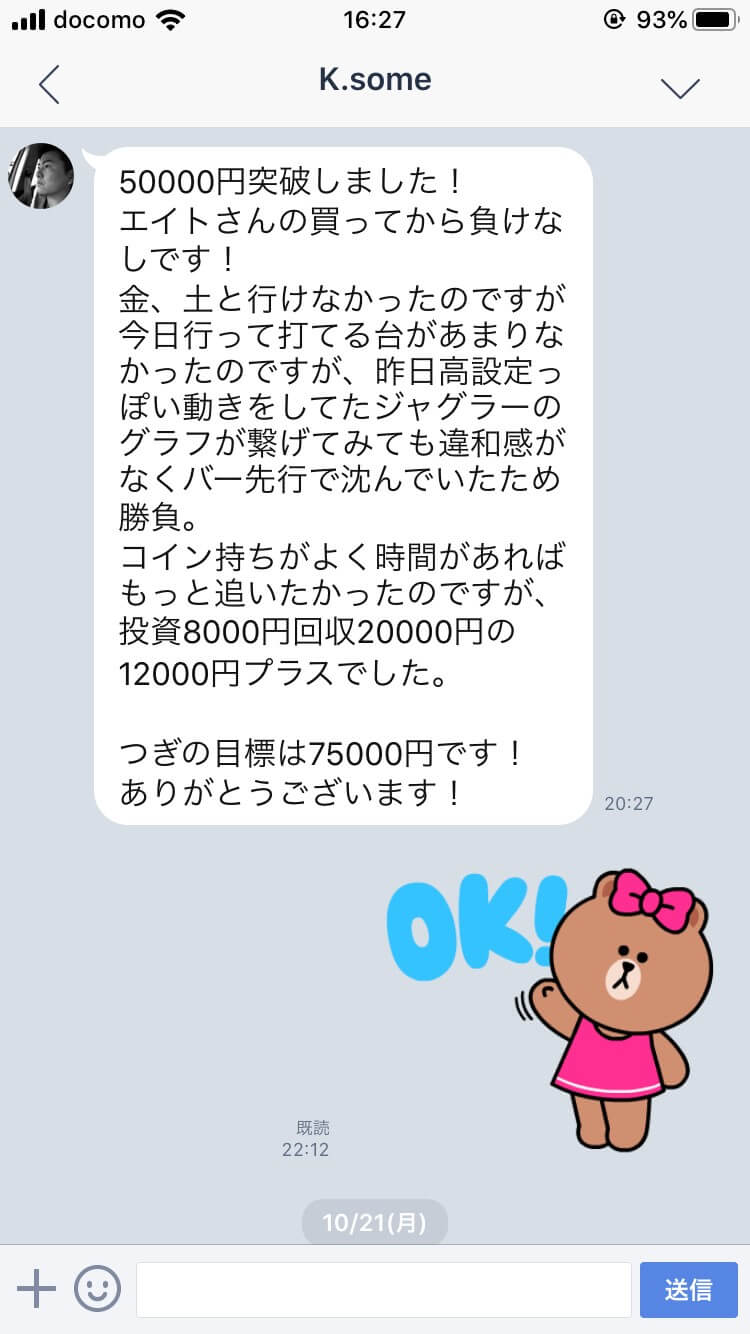This screenshot has height=1334, width=750.
Task: Go back from the K.some chat
Action: point(49,84)
